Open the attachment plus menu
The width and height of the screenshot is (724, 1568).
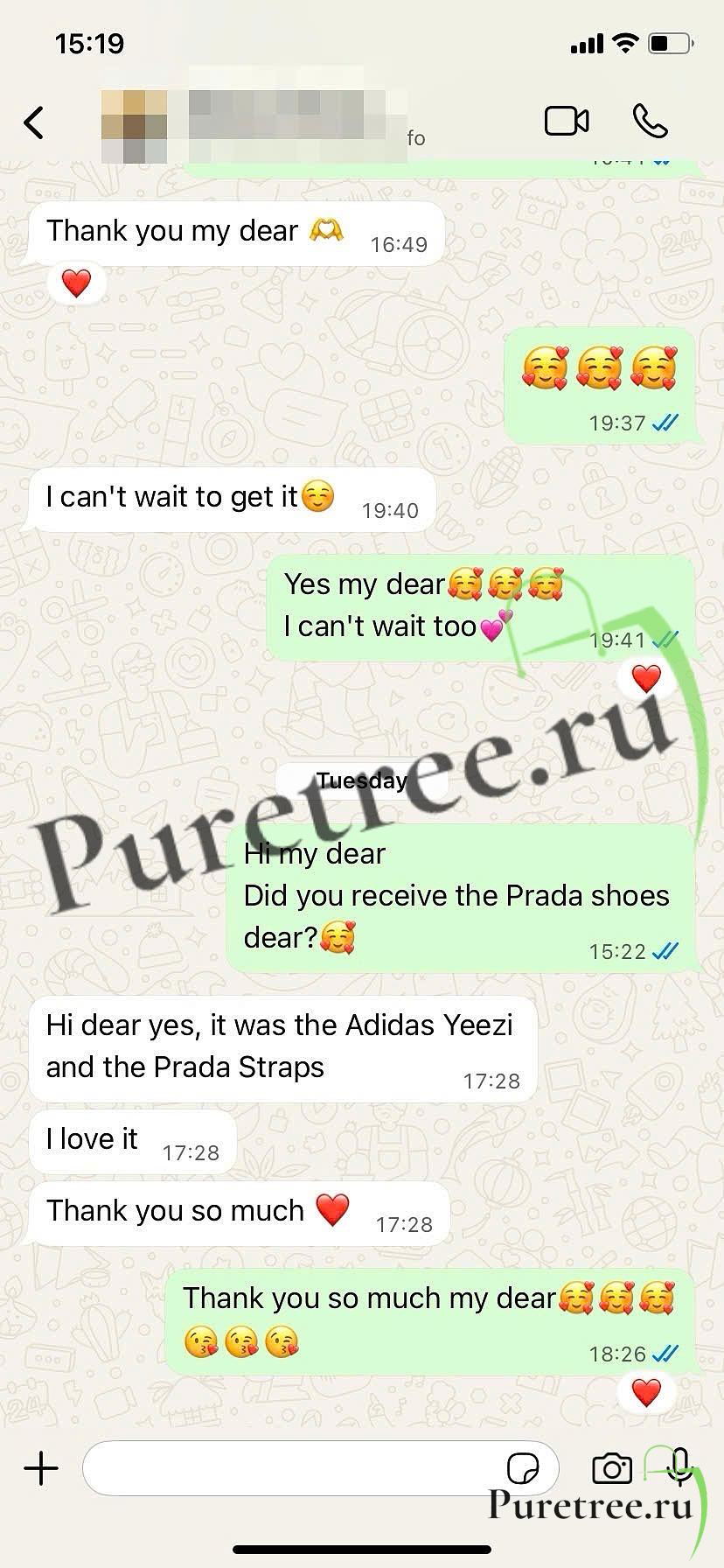click(41, 1467)
